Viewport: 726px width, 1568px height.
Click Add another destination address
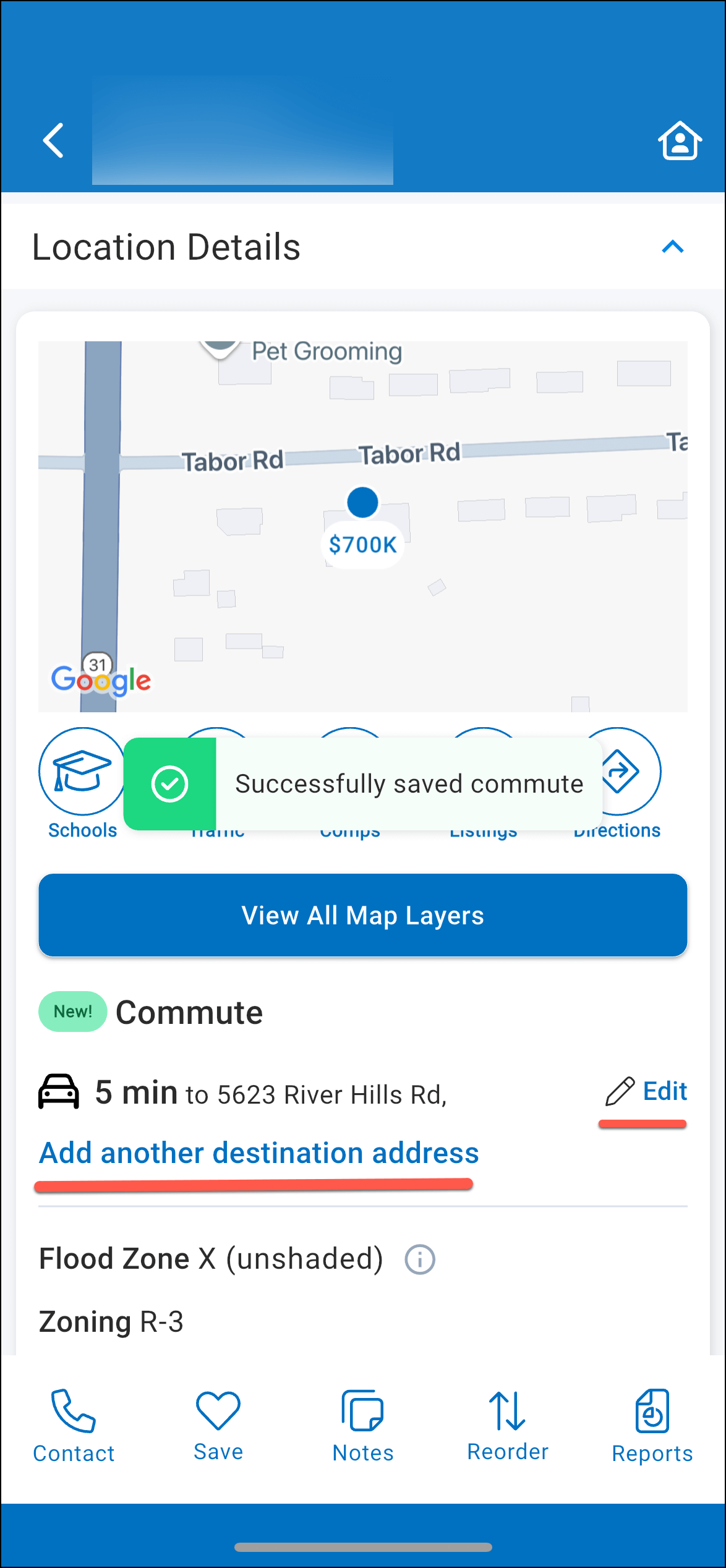(258, 1152)
